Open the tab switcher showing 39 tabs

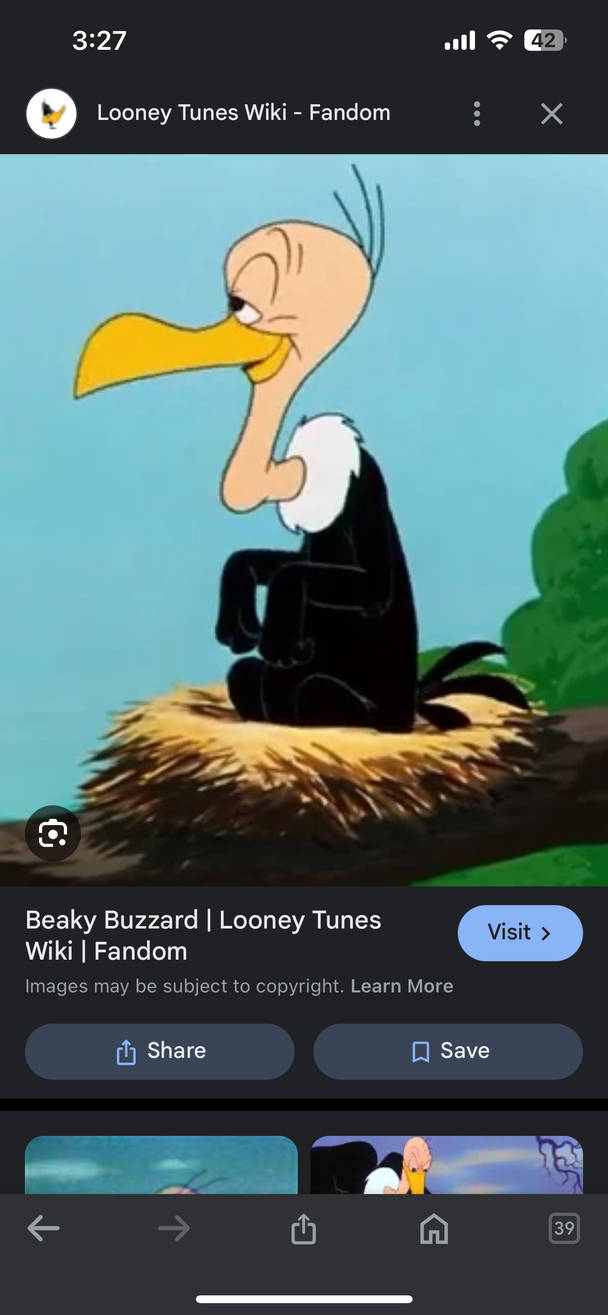564,1228
